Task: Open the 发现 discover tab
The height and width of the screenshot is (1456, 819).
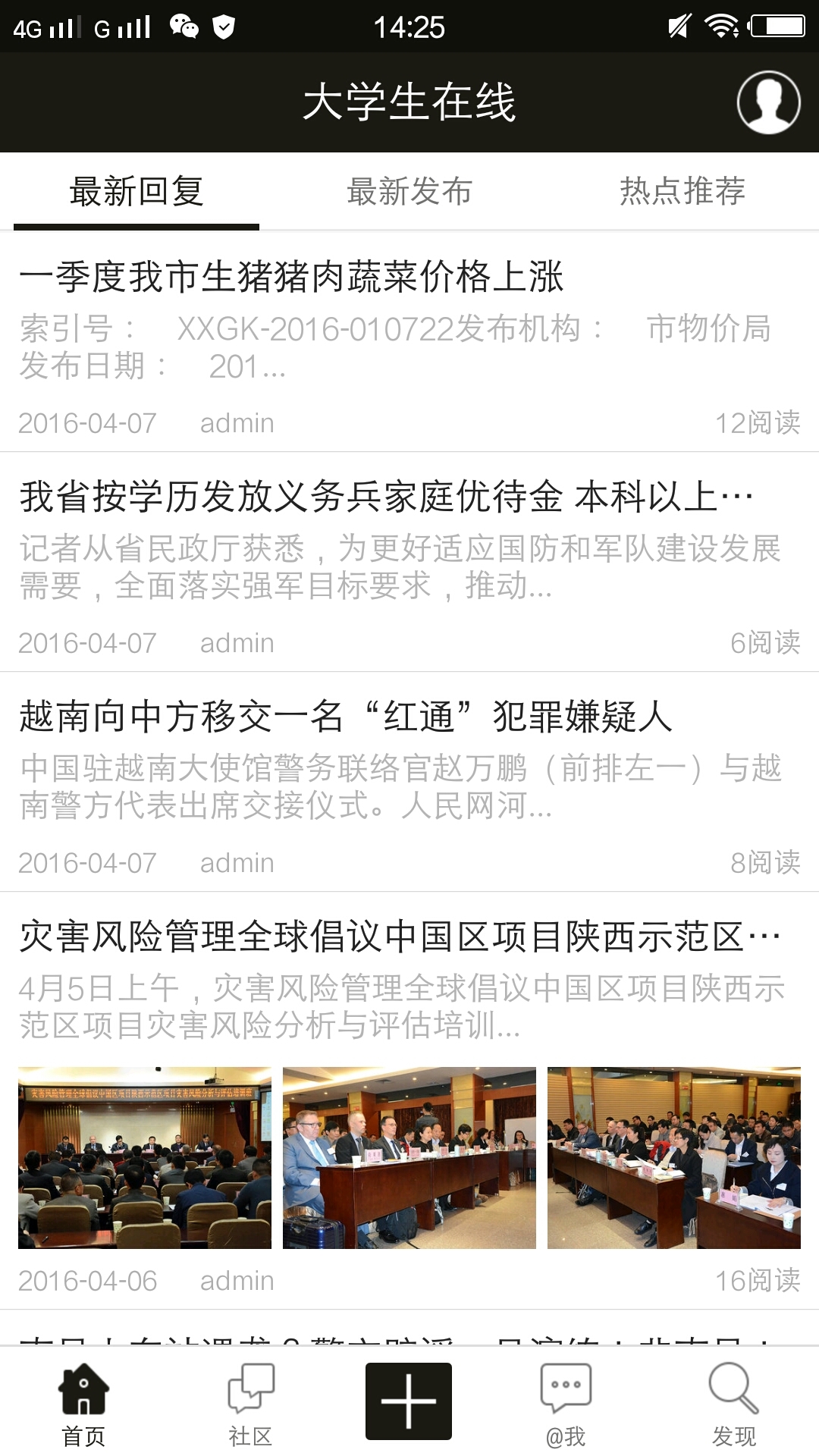Action: [x=733, y=1404]
